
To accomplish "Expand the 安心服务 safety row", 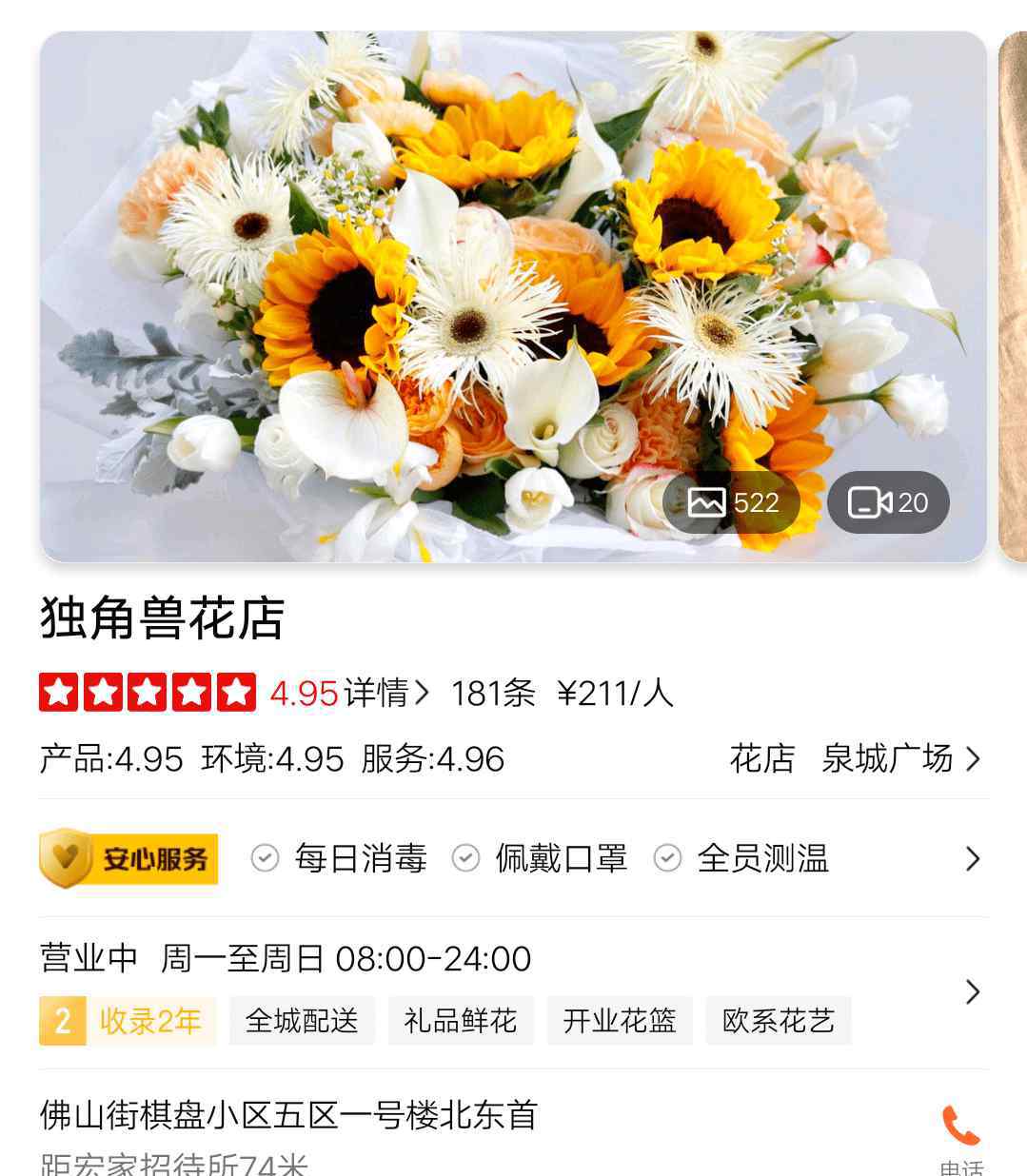I will (x=972, y=859).
